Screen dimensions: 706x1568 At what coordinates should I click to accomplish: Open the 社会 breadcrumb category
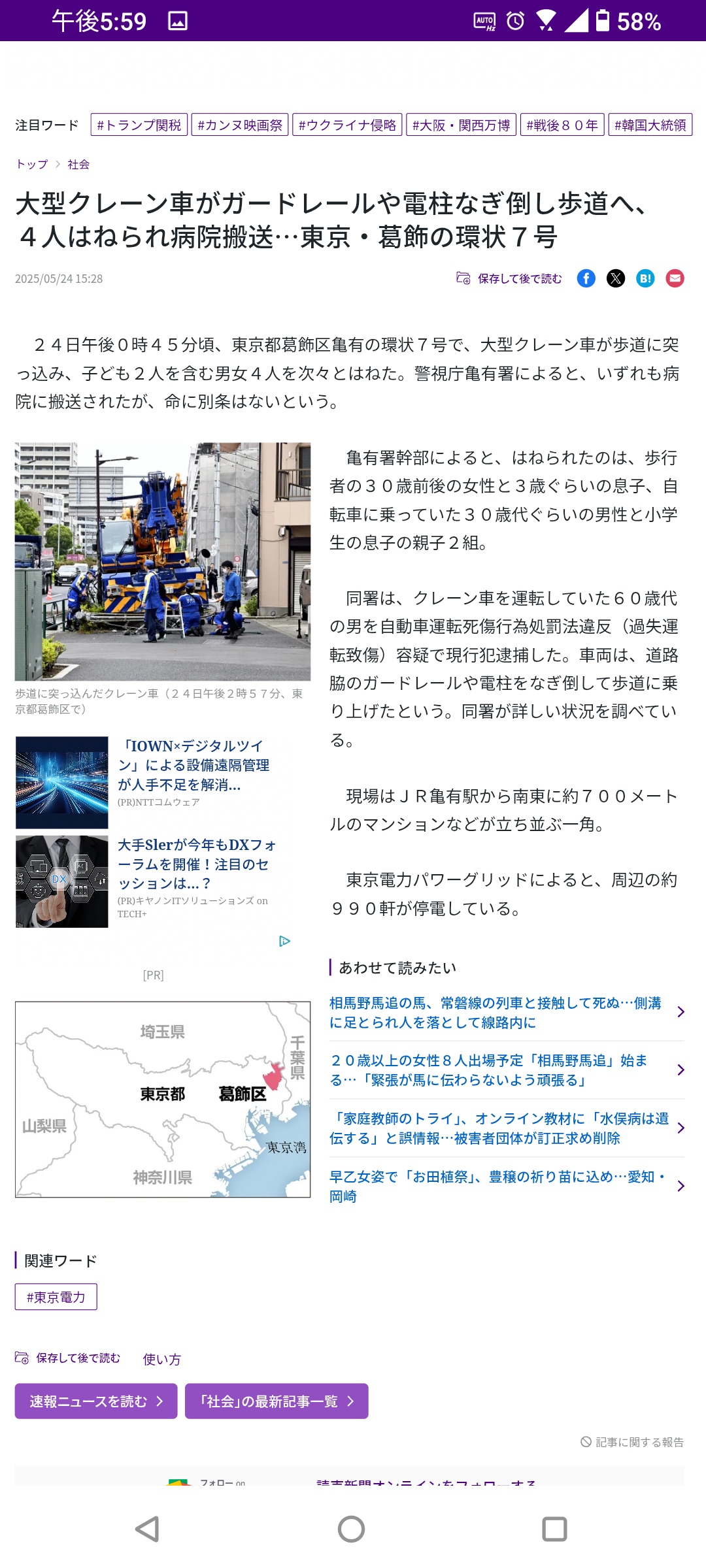[78, 164]
